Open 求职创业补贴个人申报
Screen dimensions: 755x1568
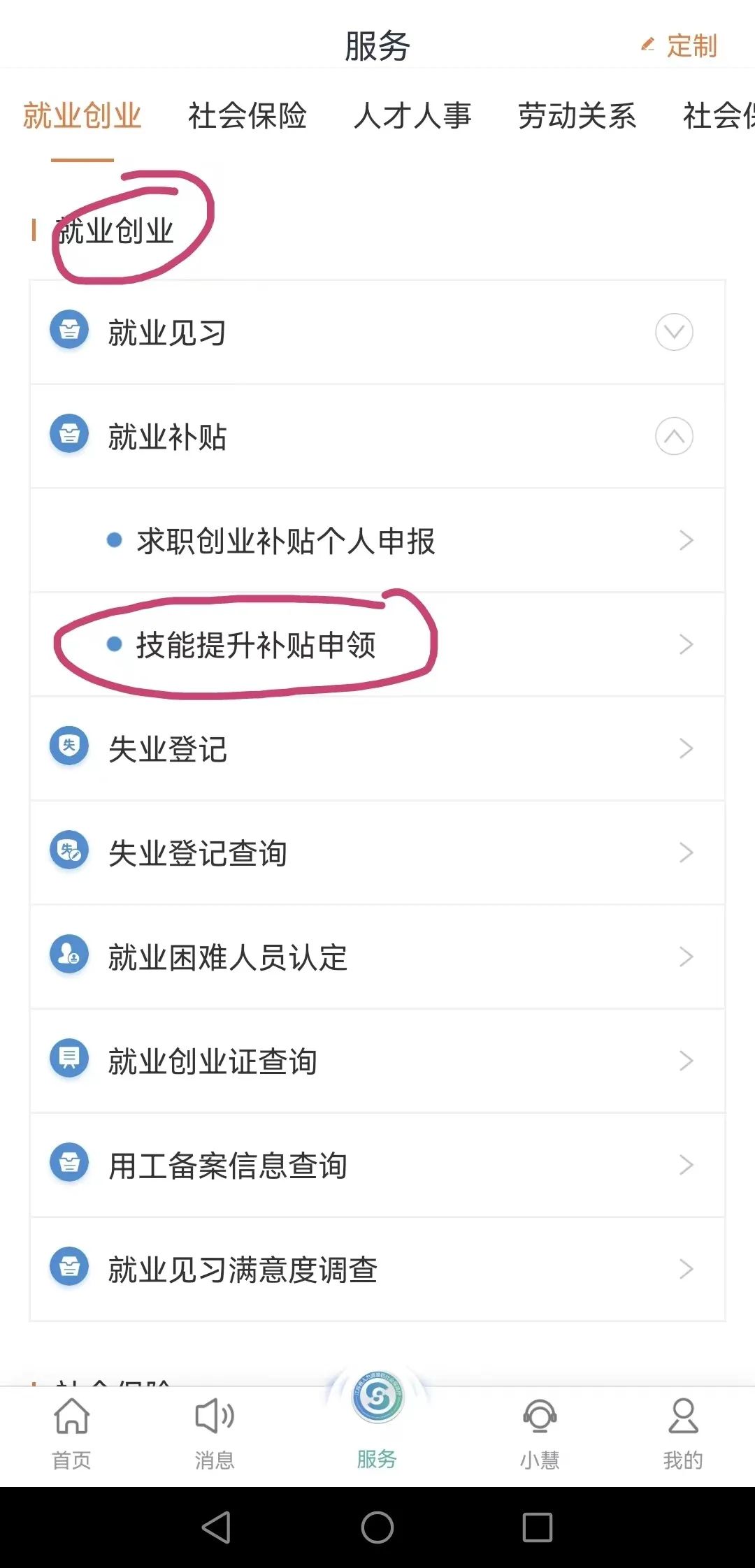tap(377, 541)
